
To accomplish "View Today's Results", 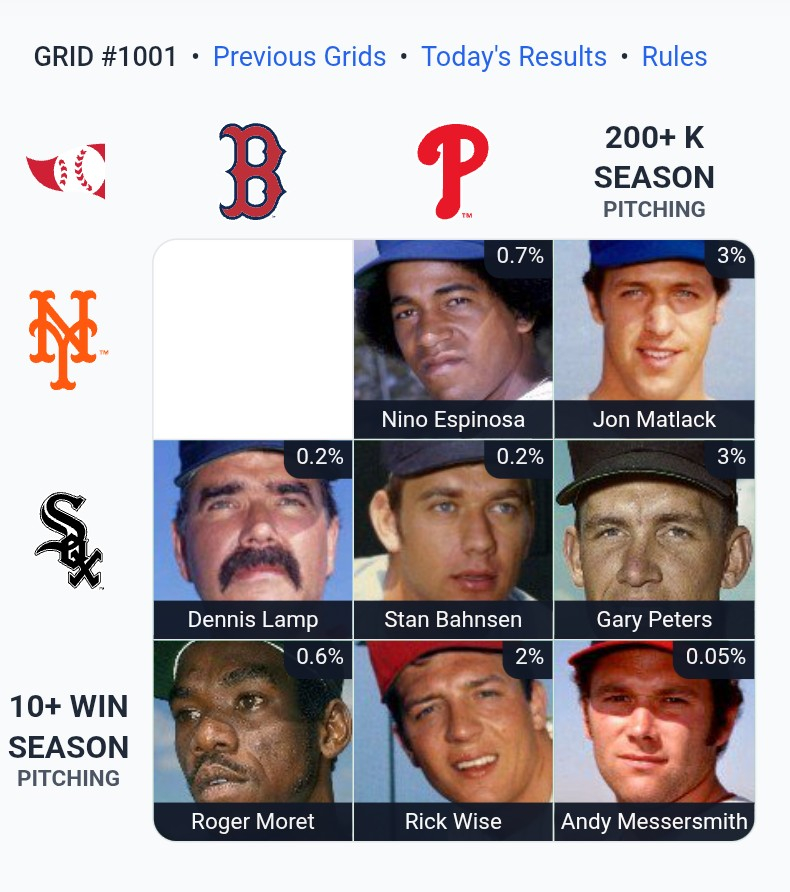I will tap(513, 57).
